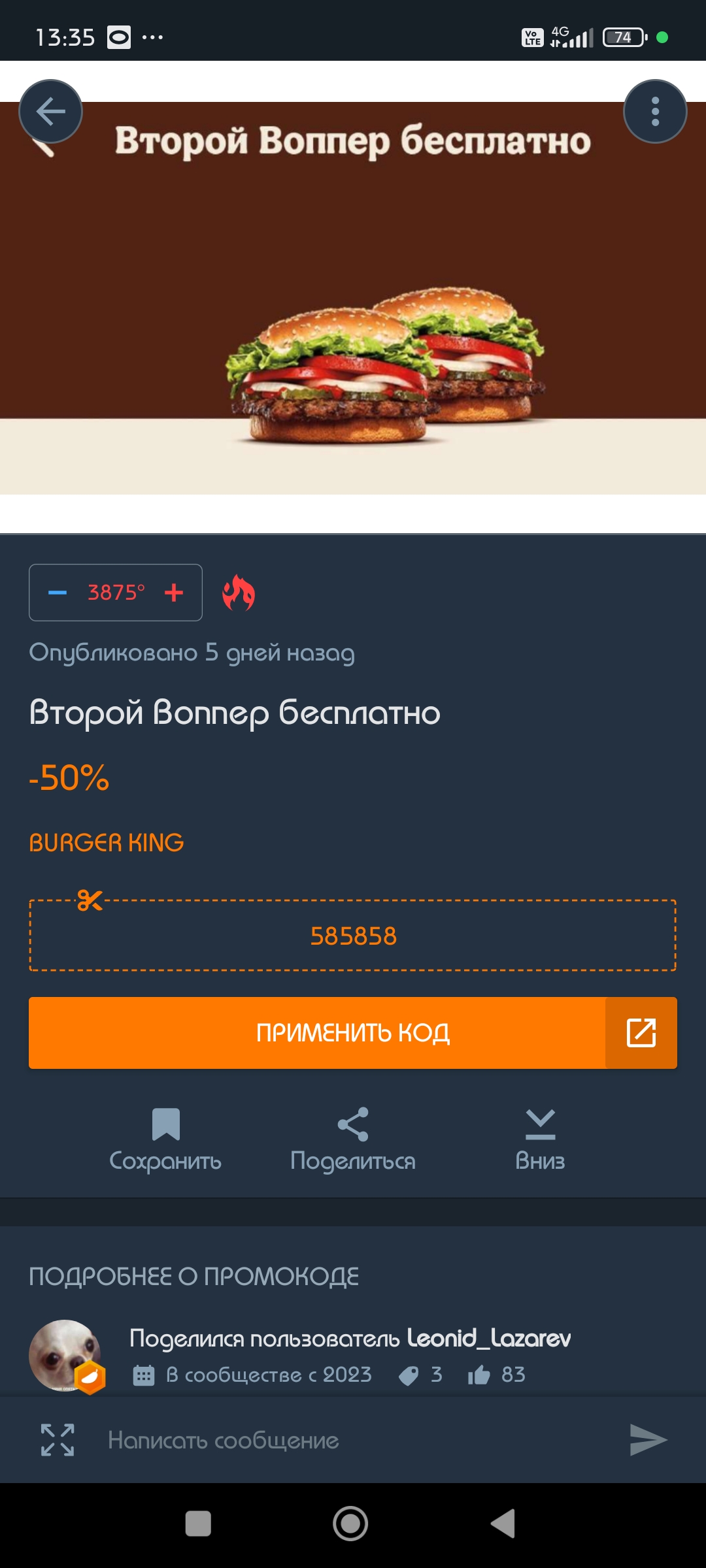706x1568 pixels.
Task: Open the three-dot overflow menu
Action: (x=655, y=112)
